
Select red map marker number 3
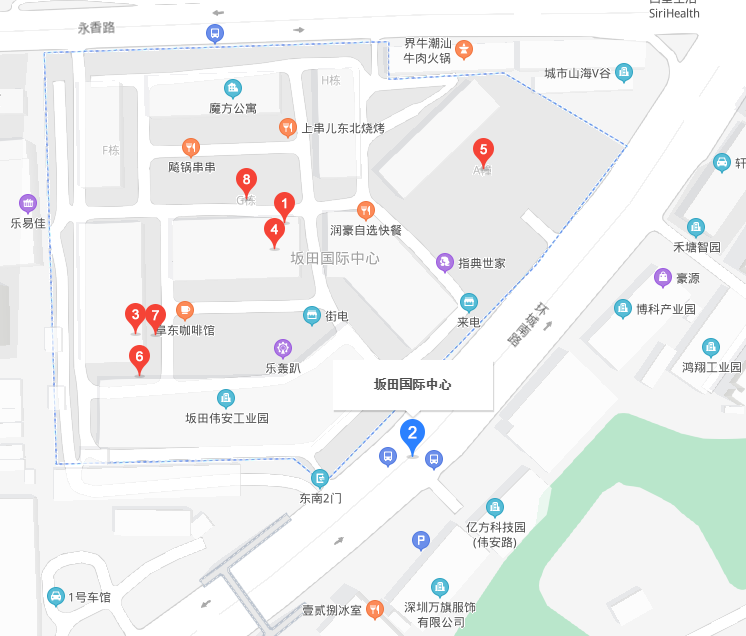pos(135,316)
